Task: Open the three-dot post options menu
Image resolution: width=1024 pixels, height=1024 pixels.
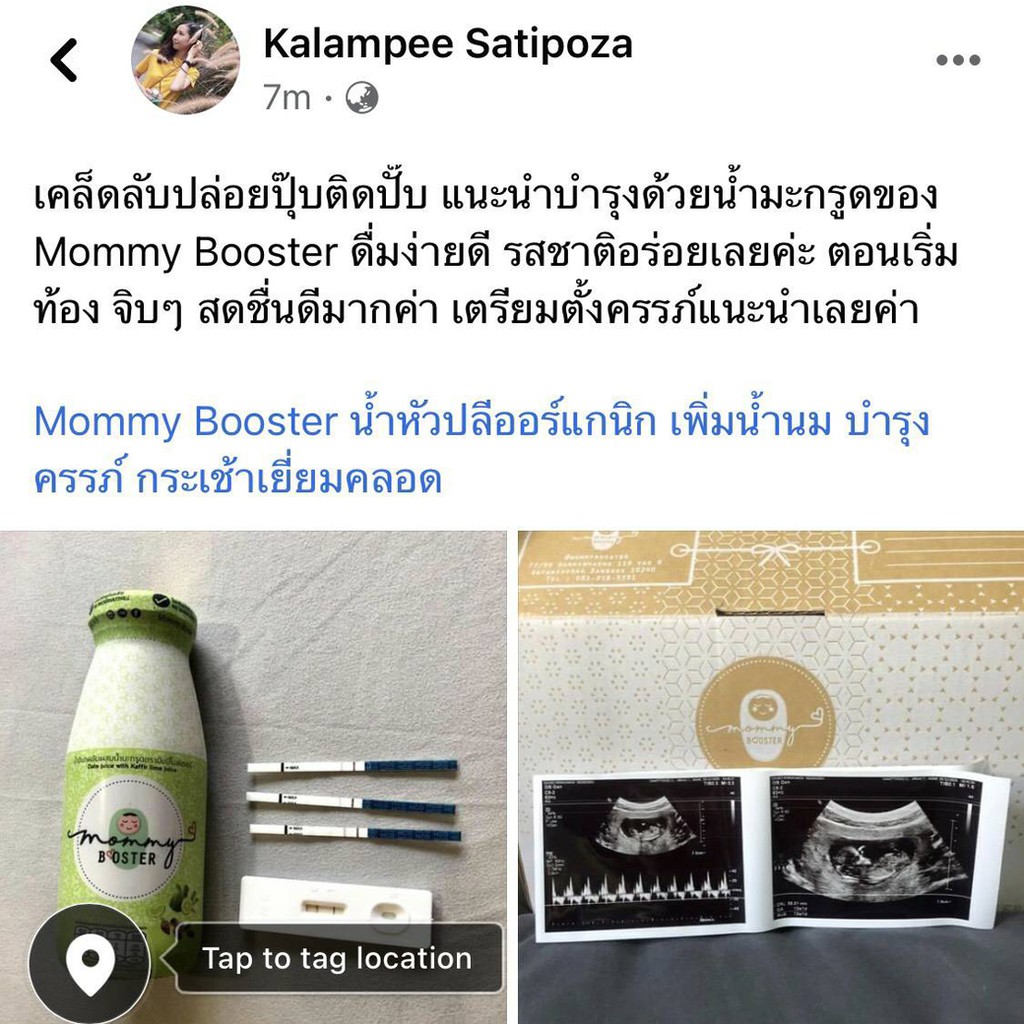Action: pos(957,60)
